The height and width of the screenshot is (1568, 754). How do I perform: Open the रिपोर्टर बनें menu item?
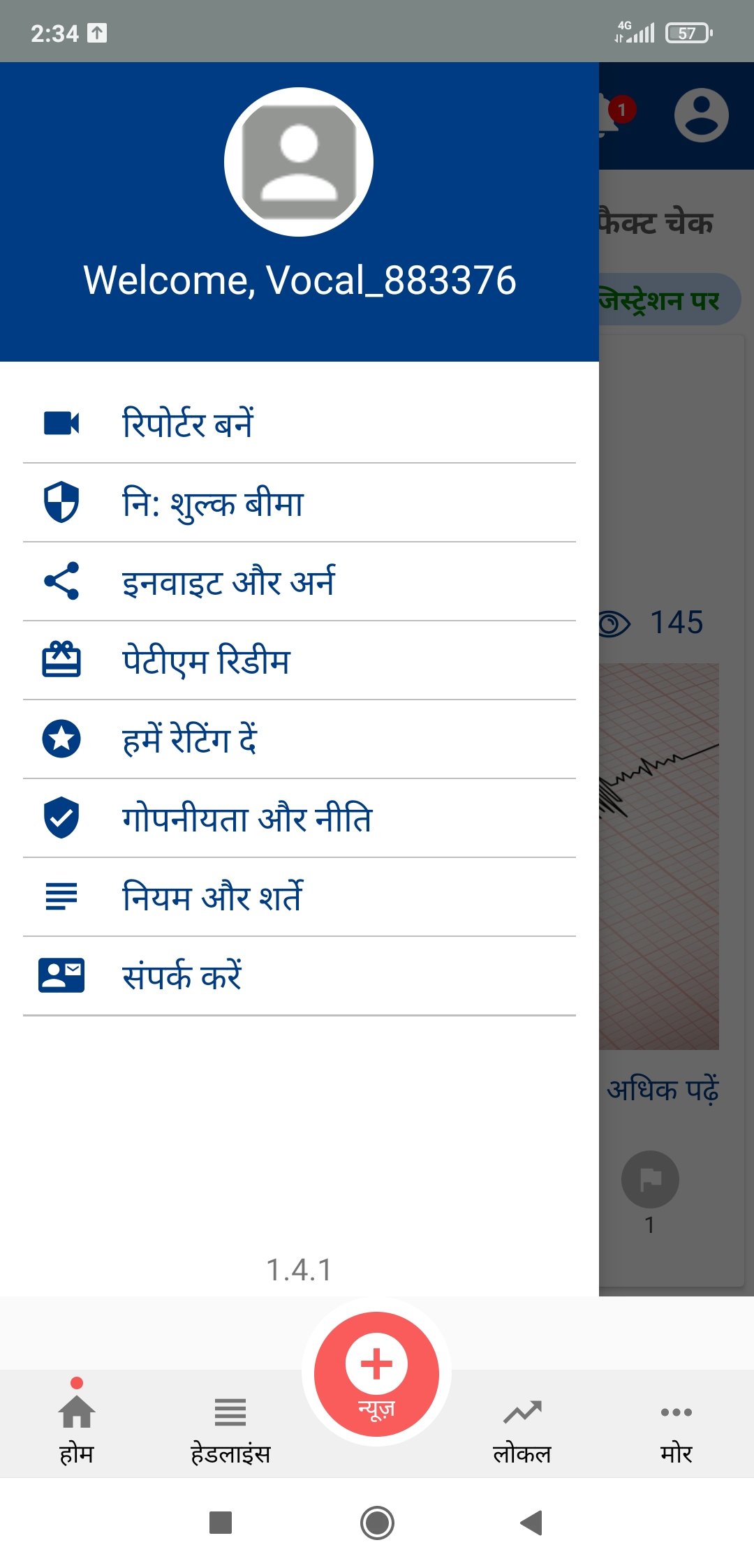pyautogui.click(x=299, y=424)
